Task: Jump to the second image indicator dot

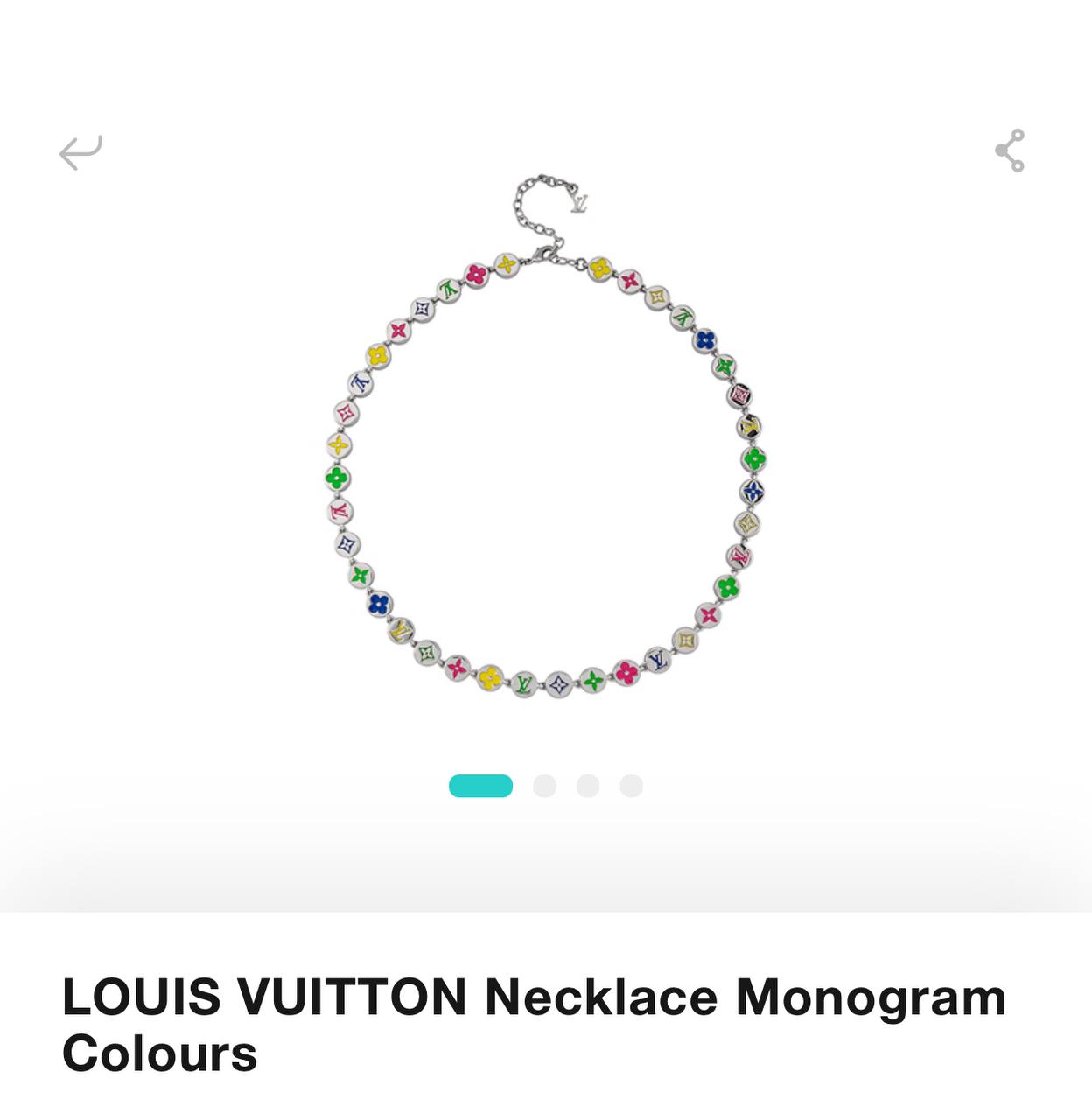Action: tap(544, 786)
